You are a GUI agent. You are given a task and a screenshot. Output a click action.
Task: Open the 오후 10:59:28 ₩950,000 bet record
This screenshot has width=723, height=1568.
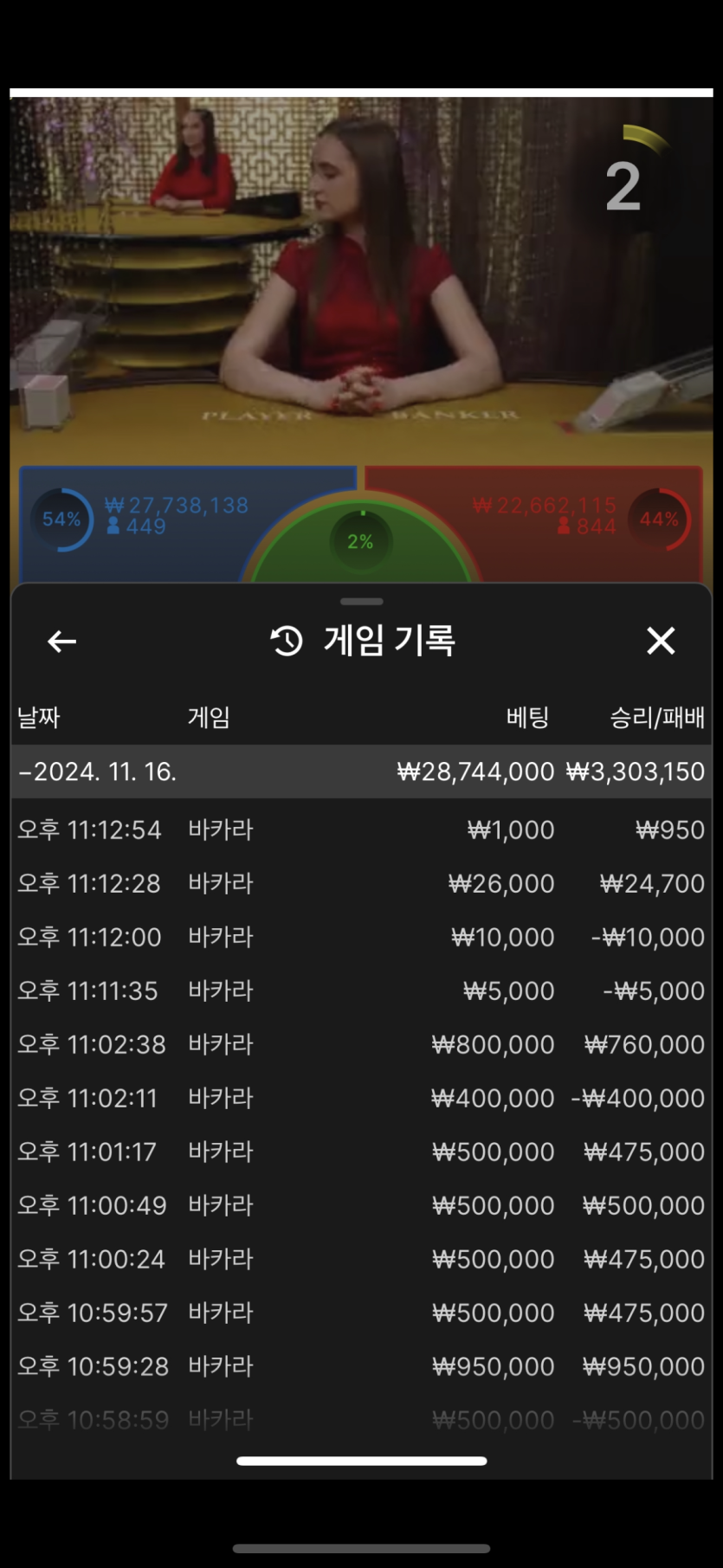[x=361, y=1366]
